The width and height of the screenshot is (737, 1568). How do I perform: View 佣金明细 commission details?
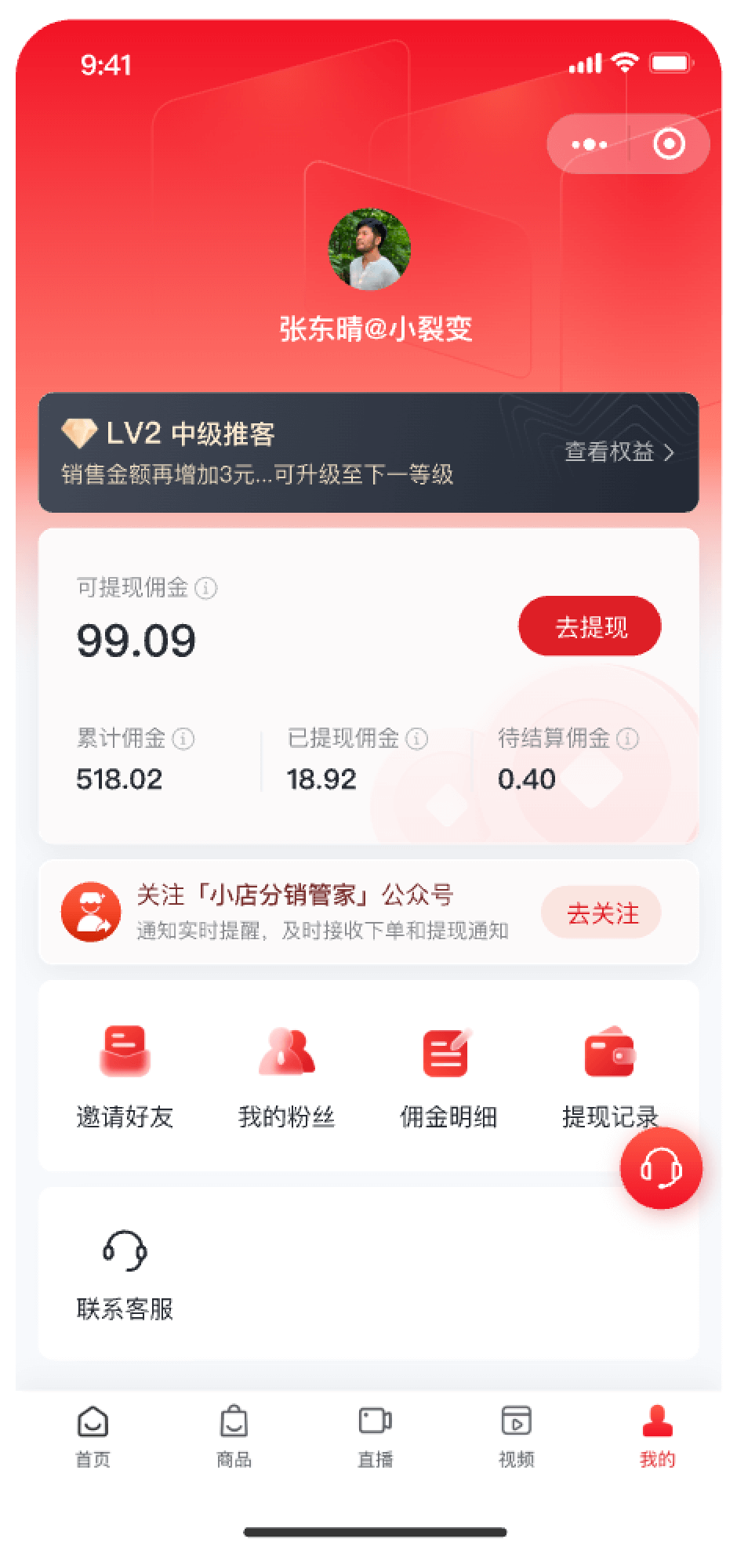448,1076
